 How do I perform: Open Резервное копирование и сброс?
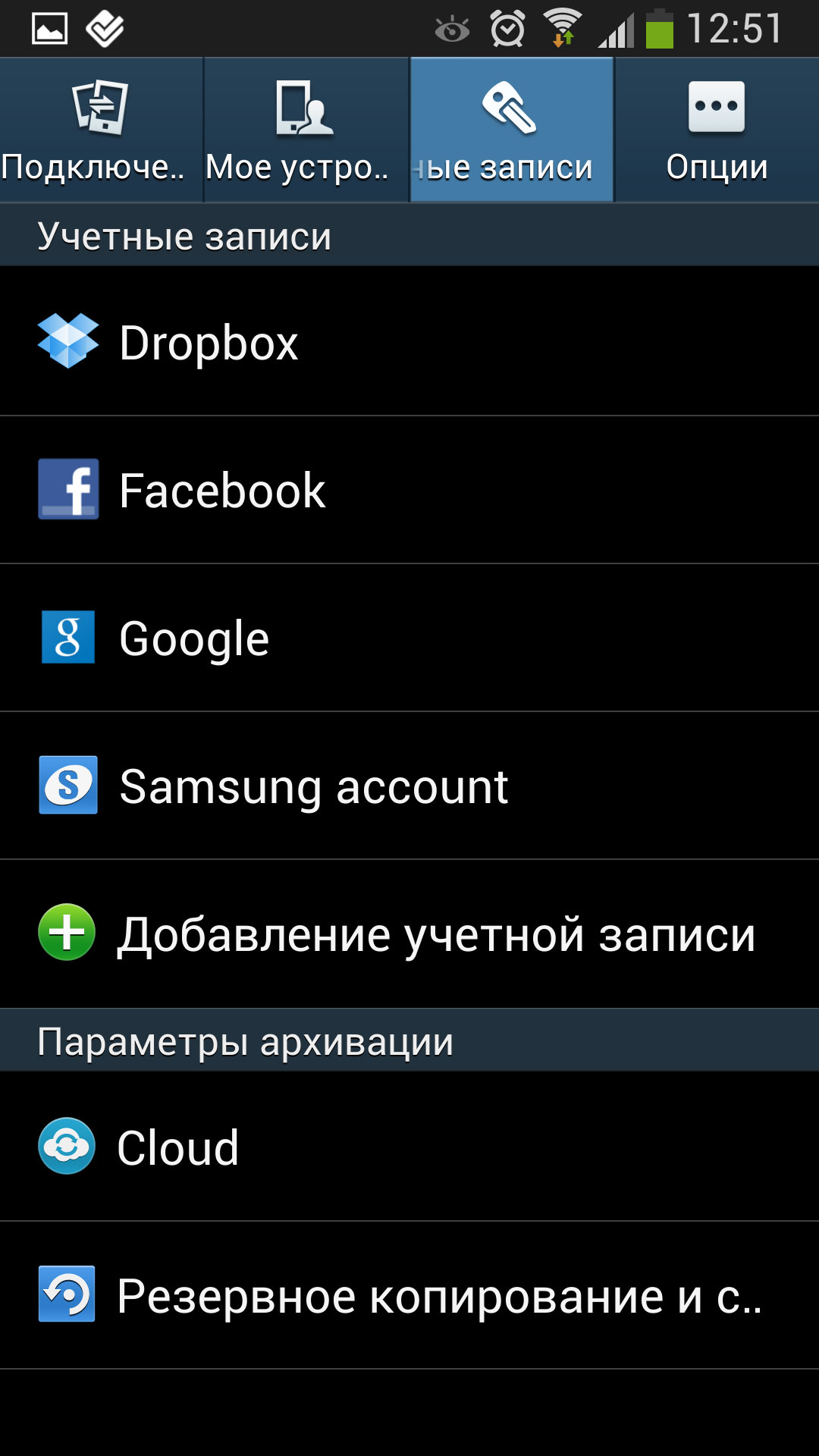pyautogui.click(x=409, y=1295)
